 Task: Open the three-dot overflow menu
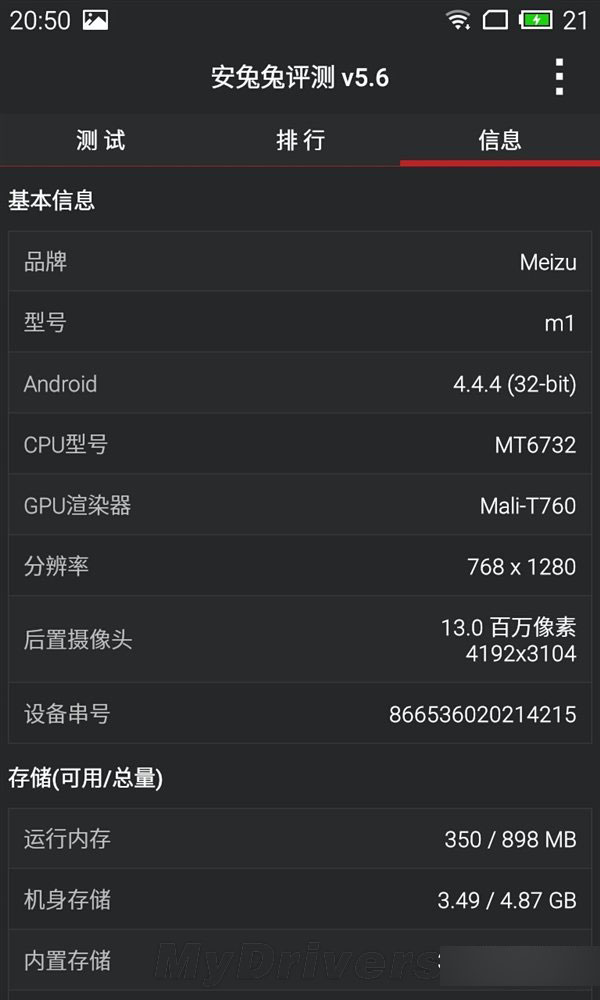[559, 77]
